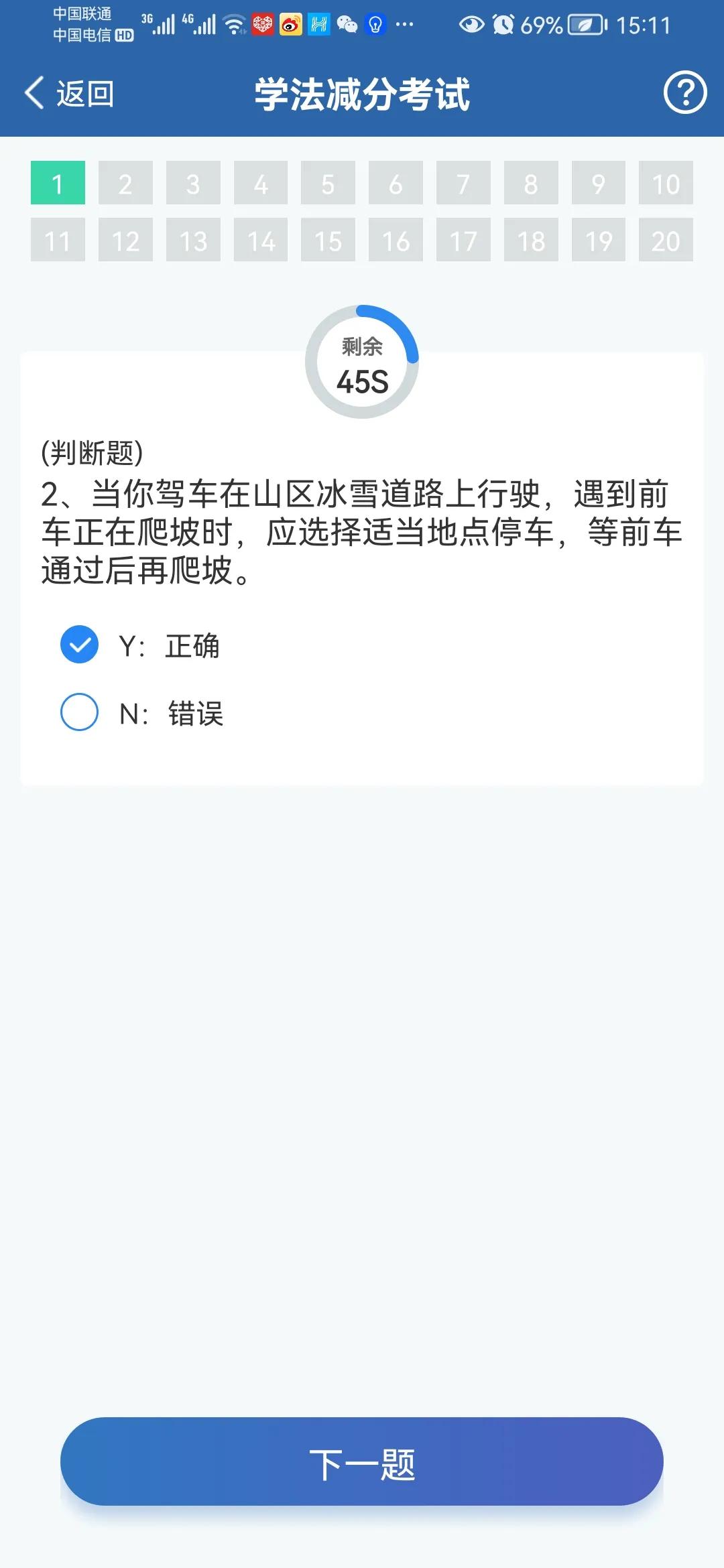The height and width of the screenshot is (1568, 724).
Task: Select question number 8
Action: pyautogui.click(x=531, y=183)
